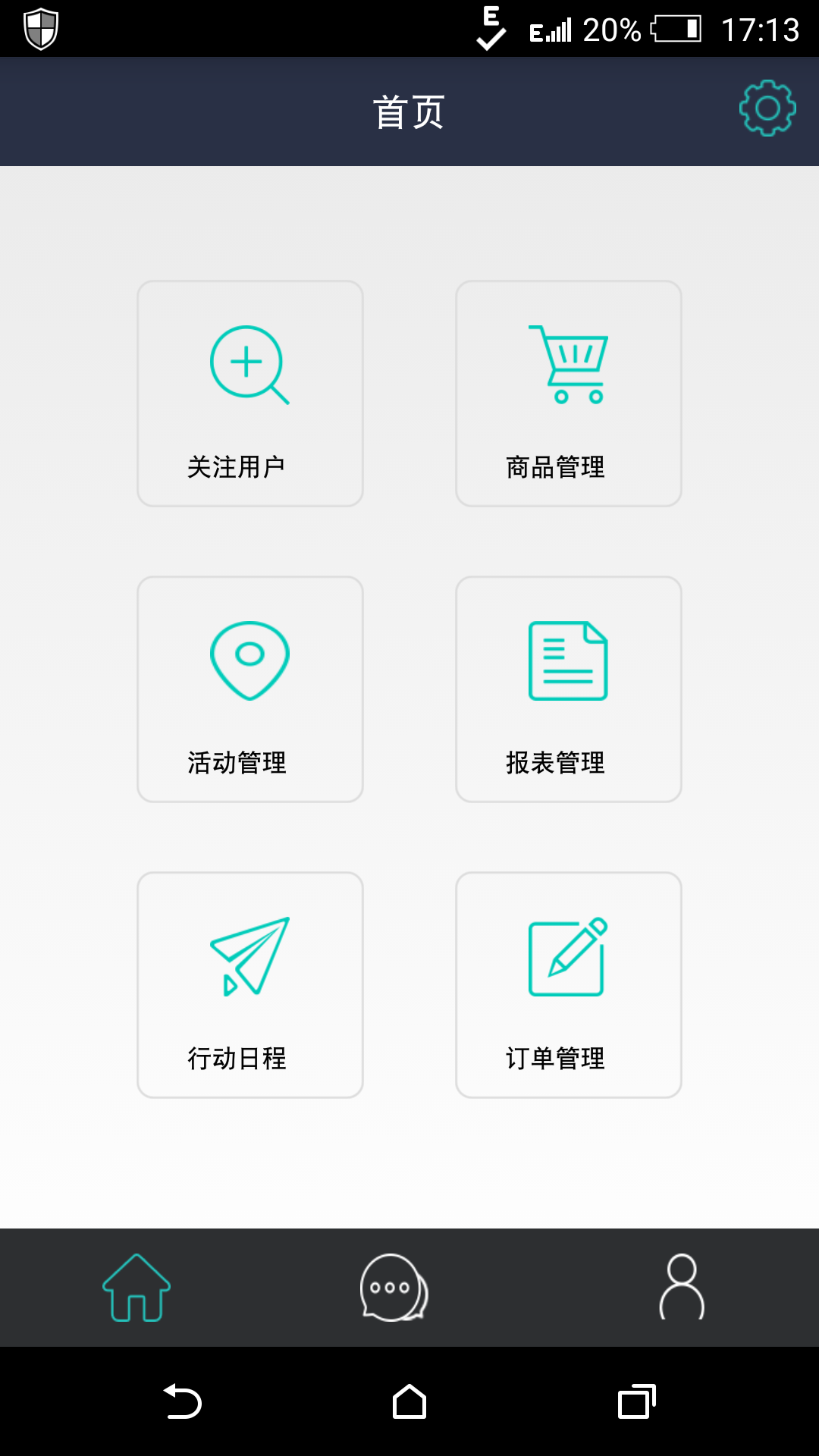Open the chat bubble icon in bottom bar
This screenshot has height=1456, width=819.
394,1285
